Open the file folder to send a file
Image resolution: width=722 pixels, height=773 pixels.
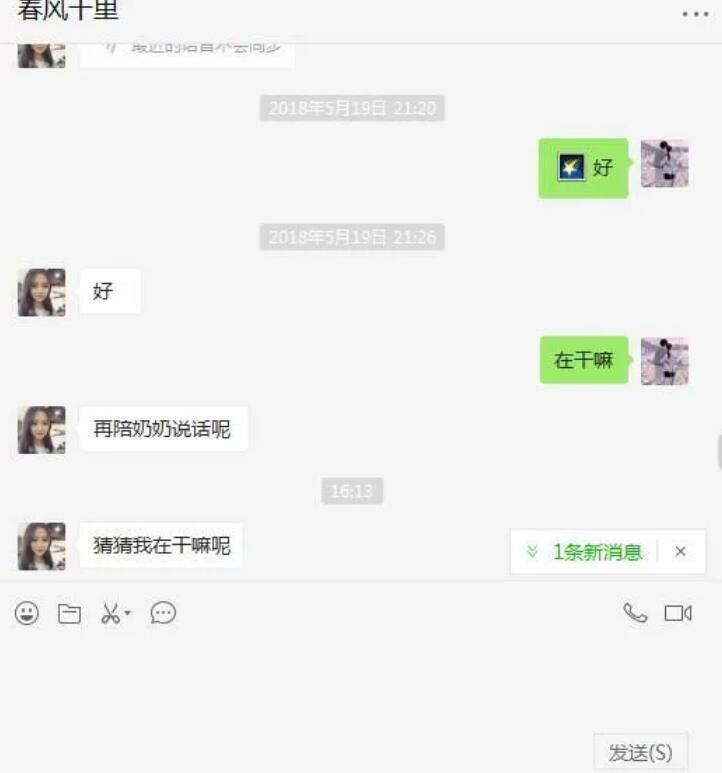pos(69,614)
